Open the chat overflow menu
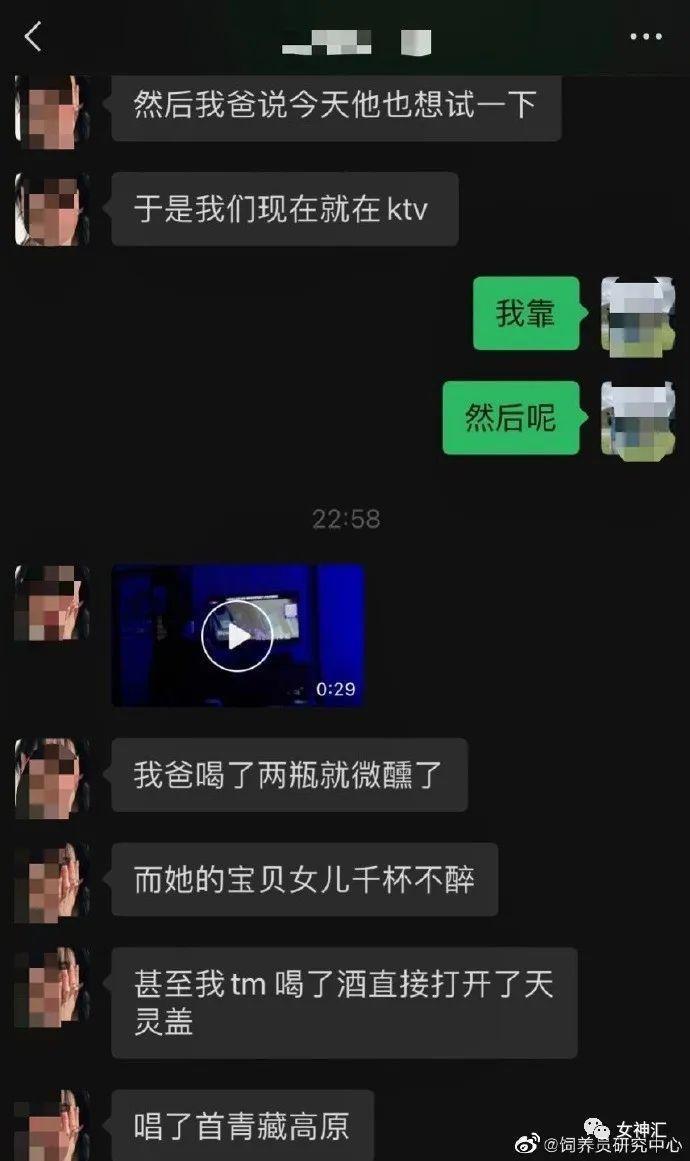690x1161 pixels. point(645,38)
